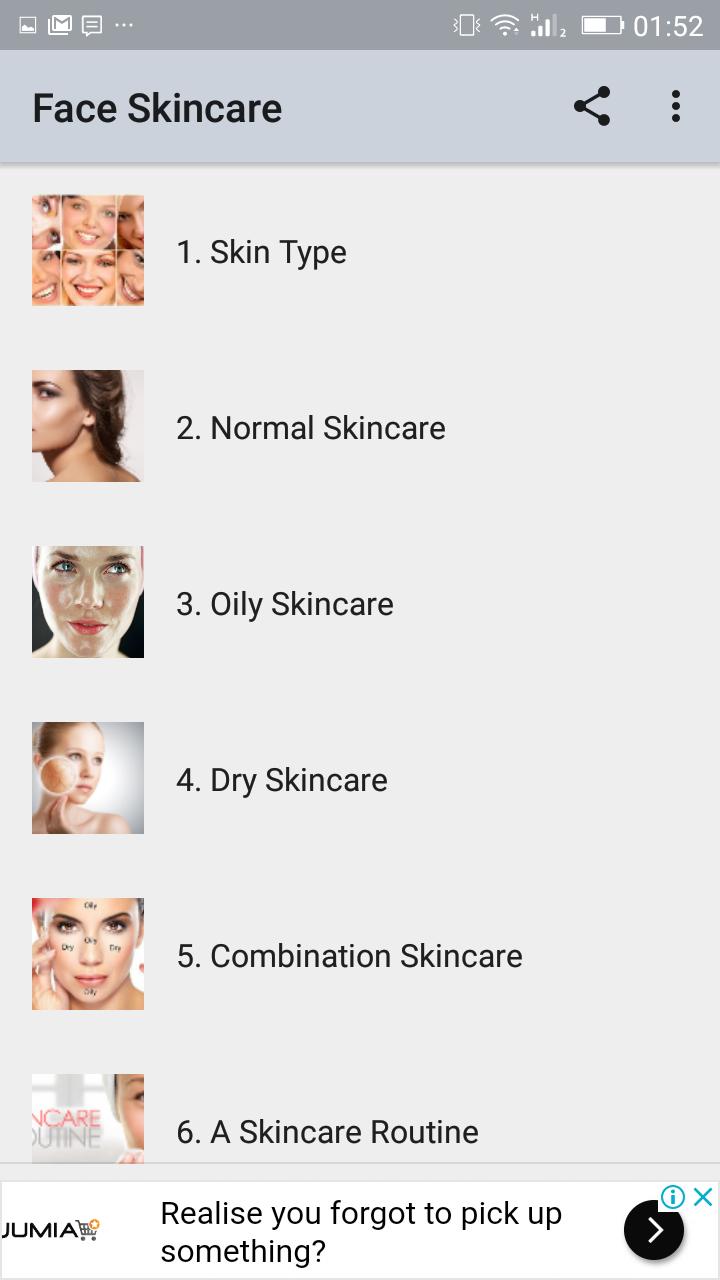The height and width of the screenshot is (1280, 720).
Task: Select Combination Skincare from the list
Action: point(349,955)
